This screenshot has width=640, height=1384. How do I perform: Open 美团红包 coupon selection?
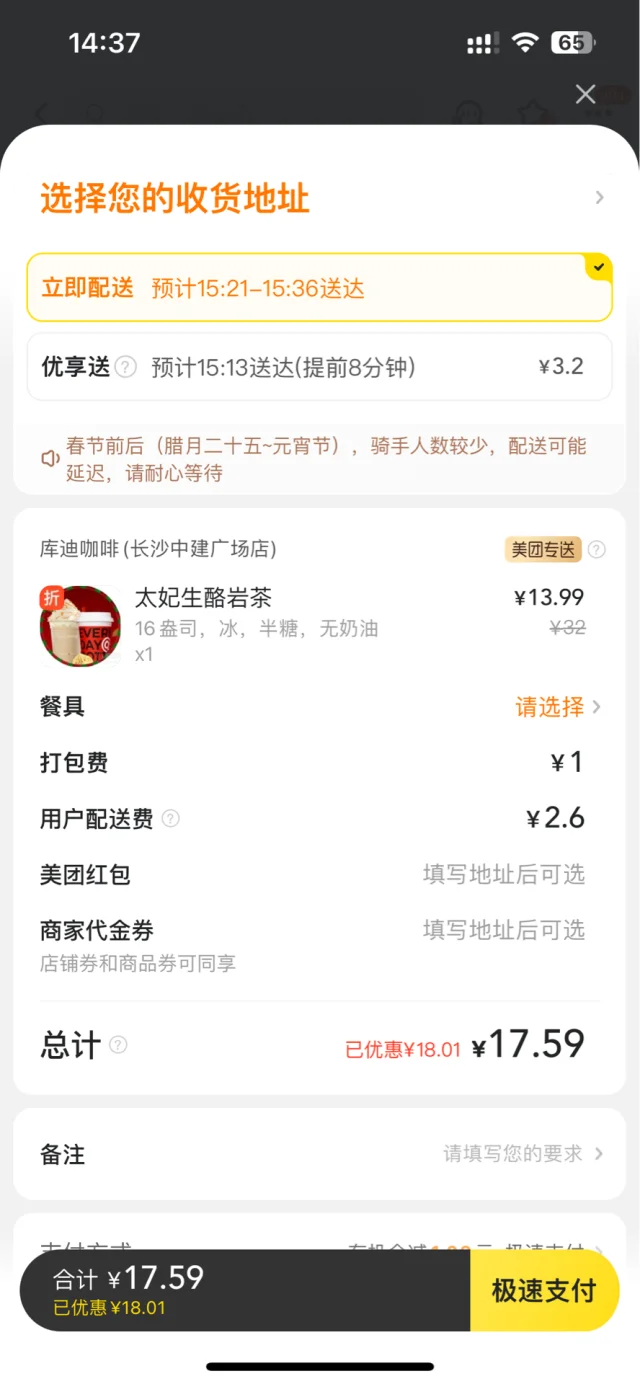pos(503,875)
